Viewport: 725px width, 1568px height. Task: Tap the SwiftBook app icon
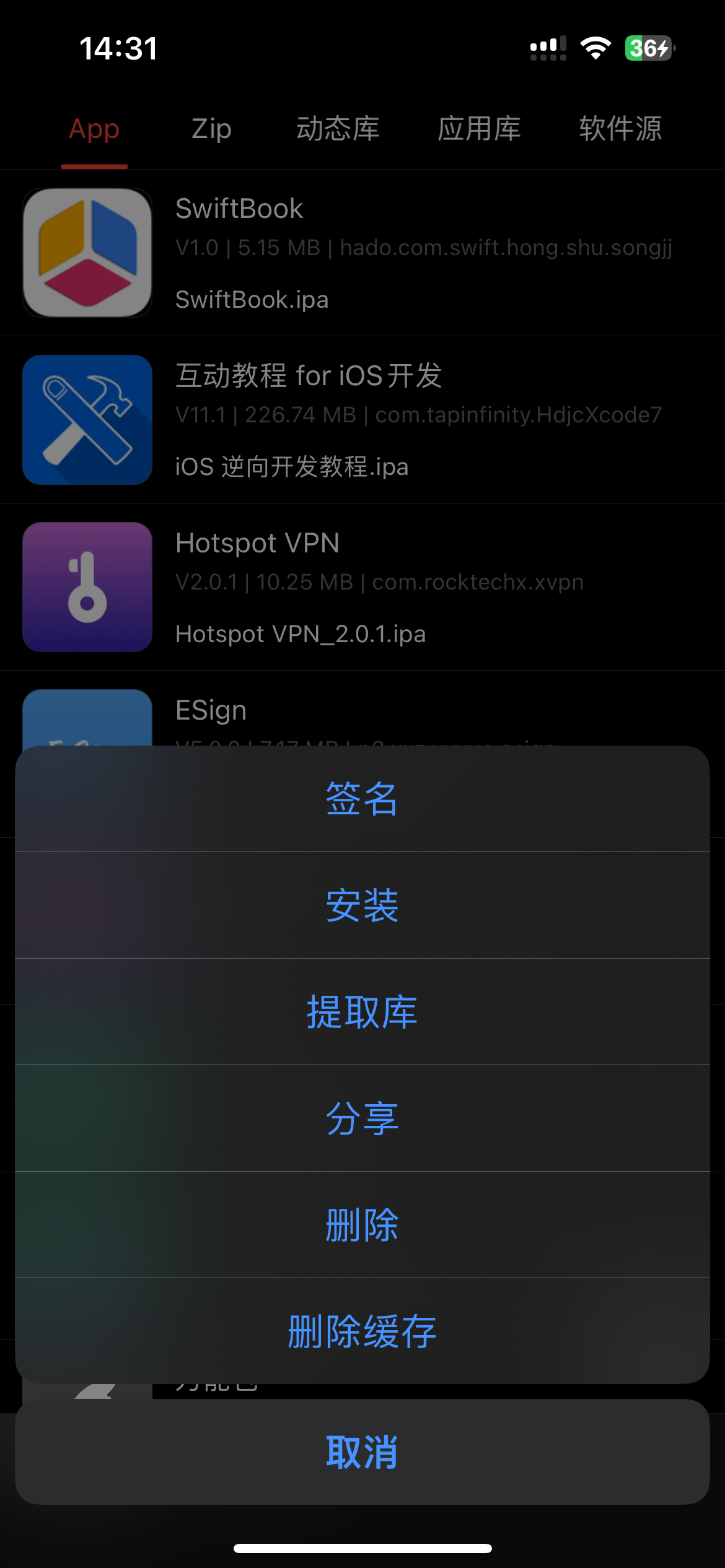click(86, 252)
